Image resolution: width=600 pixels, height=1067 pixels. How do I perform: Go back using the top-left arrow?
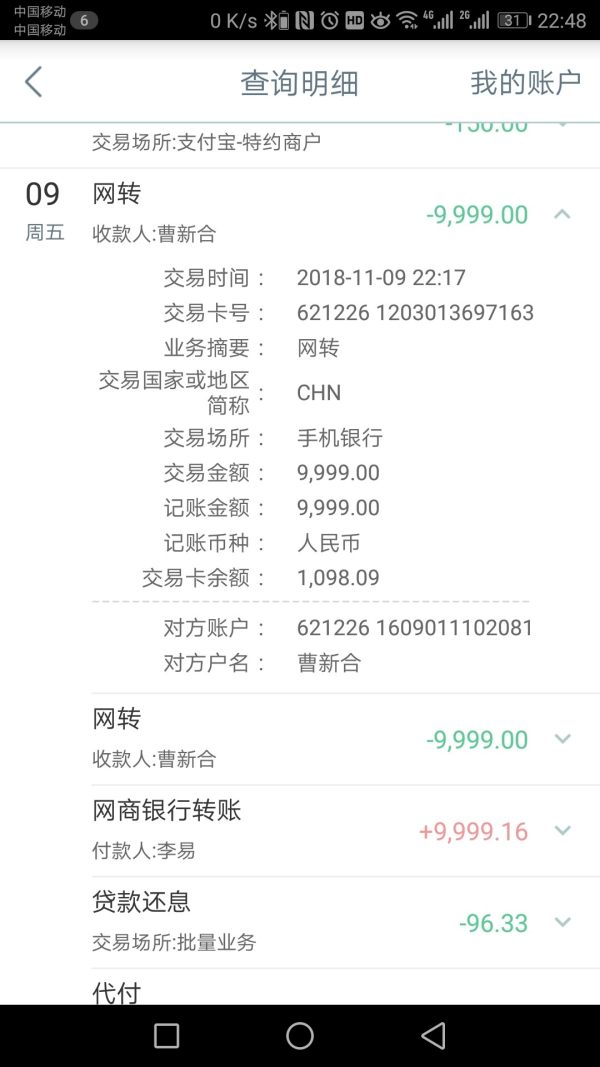34,82
